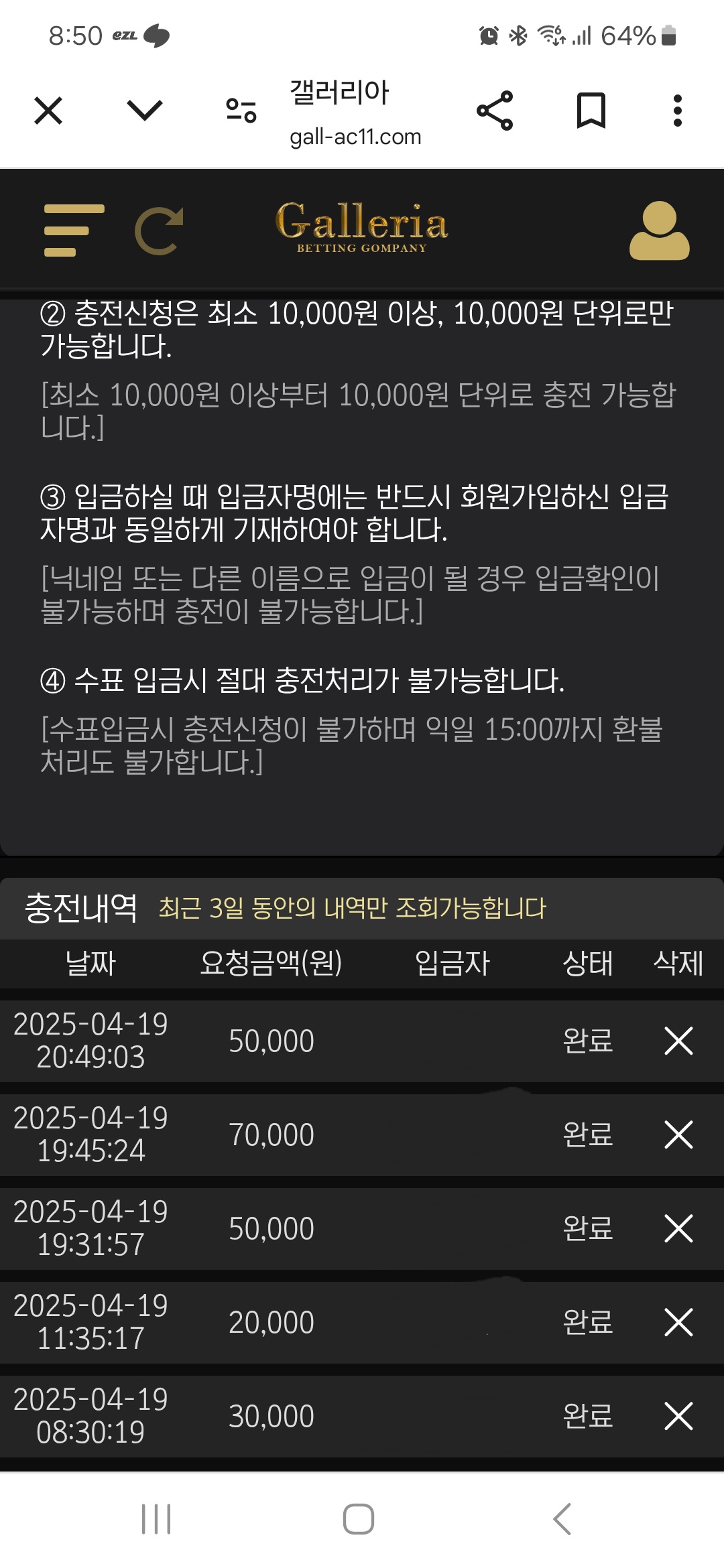
Task: Open the user profile icon
Action: coord(659,231)
